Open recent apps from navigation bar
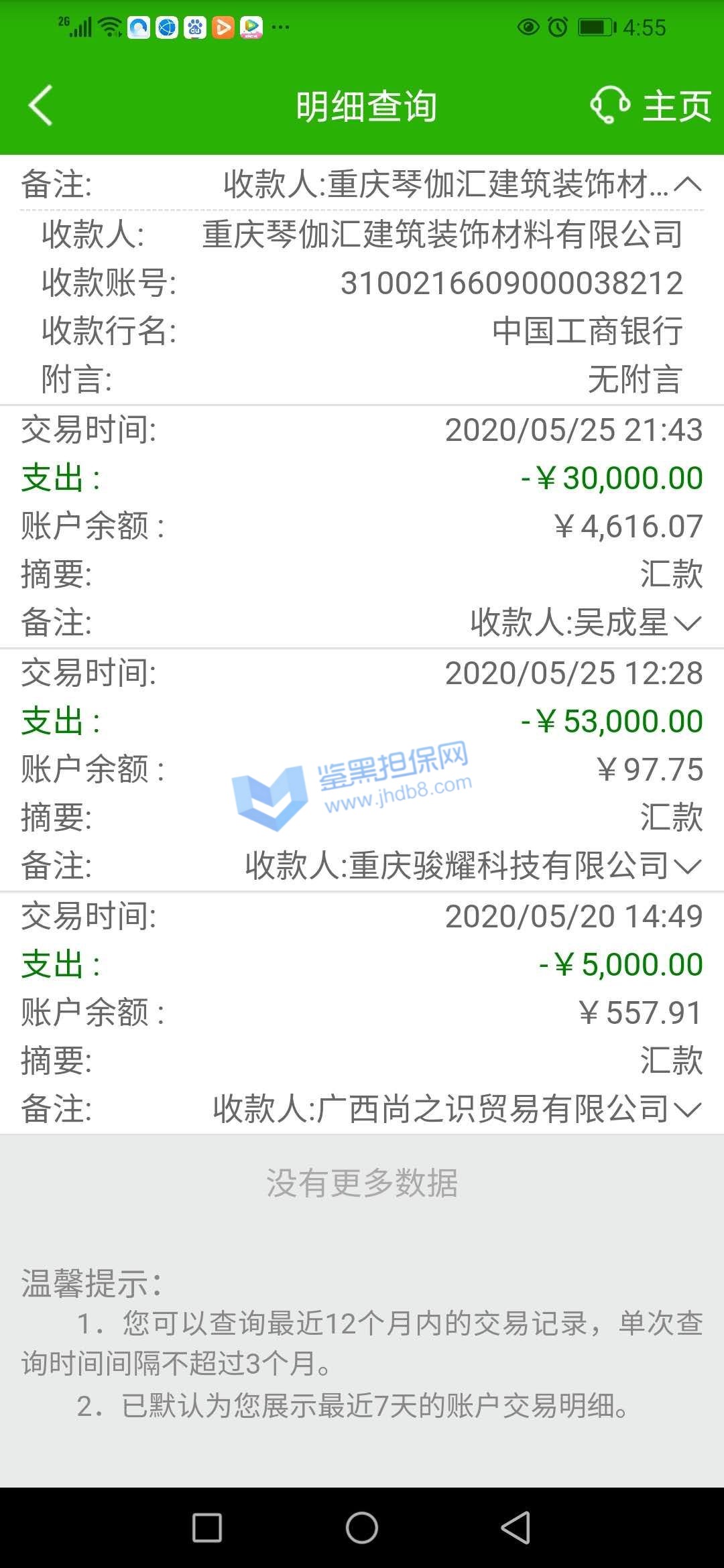 [207, 1528]
